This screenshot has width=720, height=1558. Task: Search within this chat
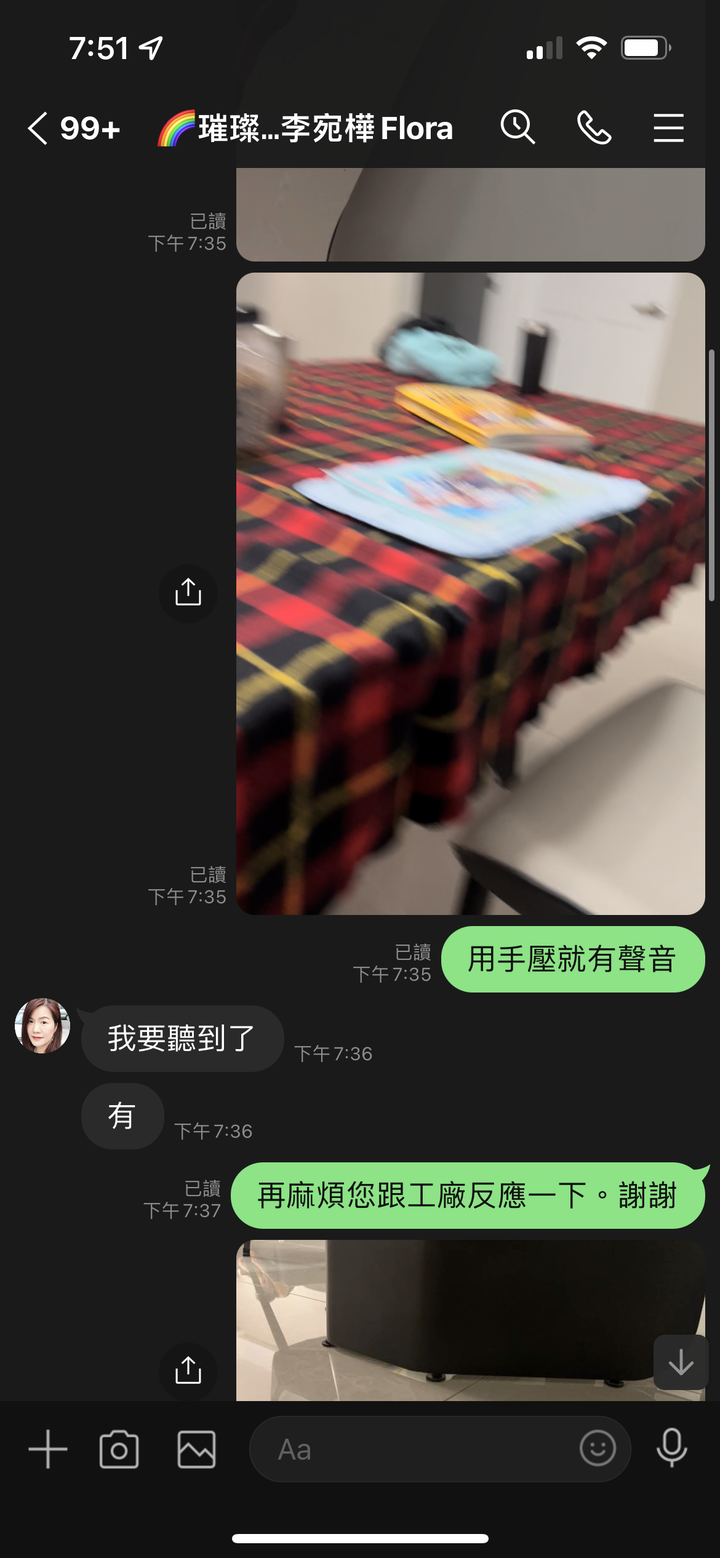pos(517,128)
